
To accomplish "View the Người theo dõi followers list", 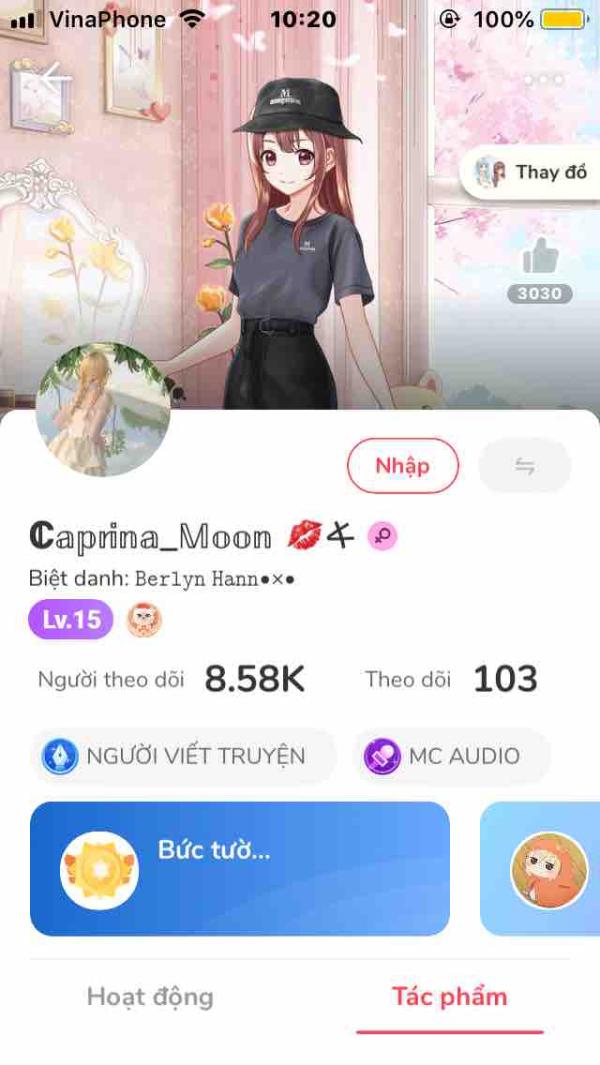I will [170, 680].
